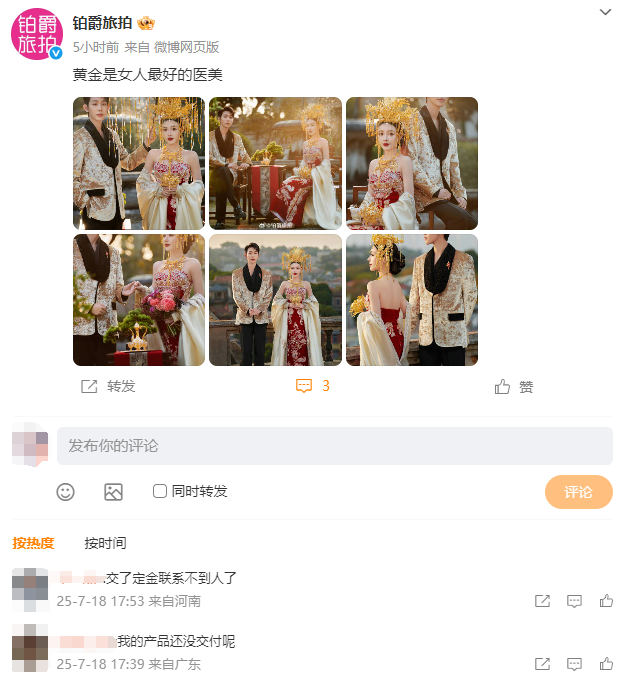Check the 同时转发 checkbox

(x=160, y=491)
